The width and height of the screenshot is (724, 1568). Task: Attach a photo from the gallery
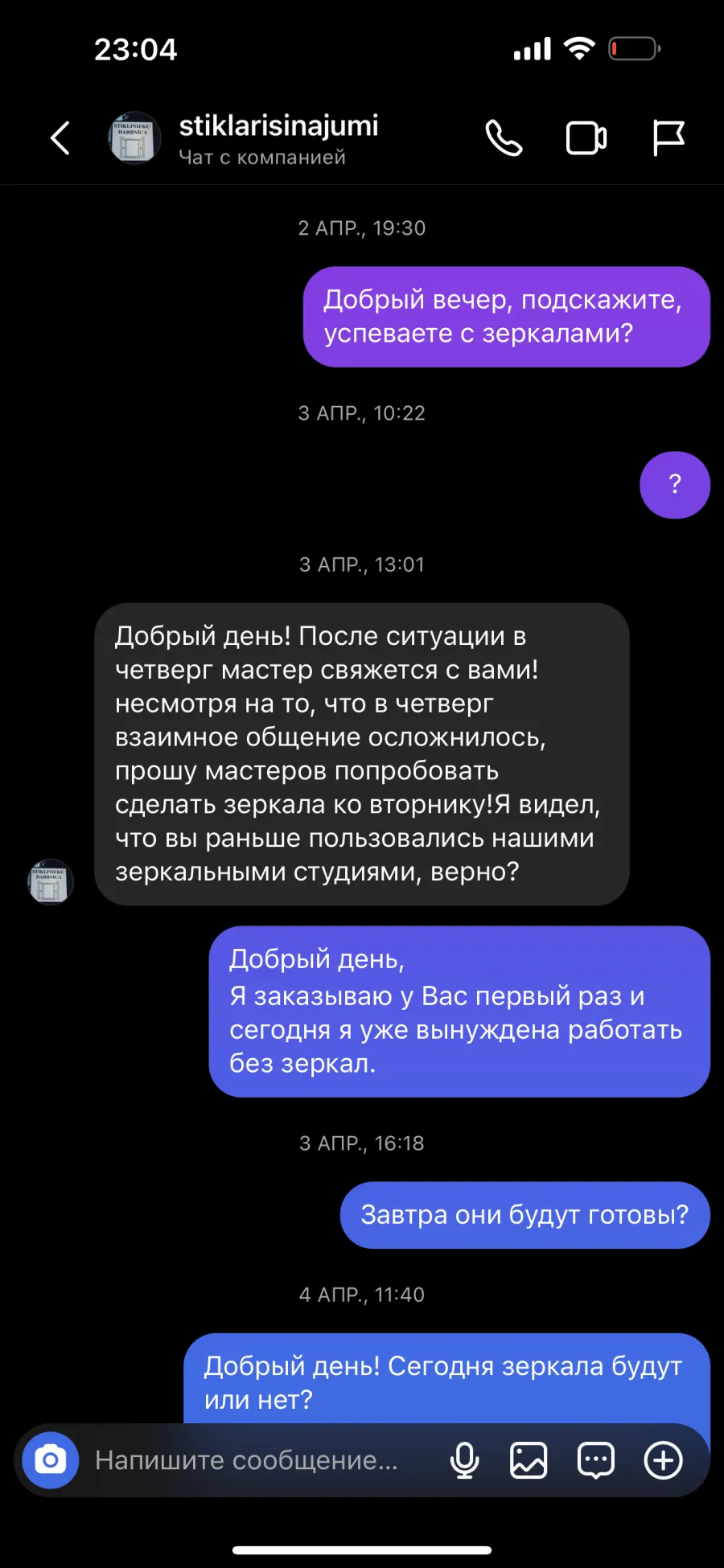tap(529, 1460)
